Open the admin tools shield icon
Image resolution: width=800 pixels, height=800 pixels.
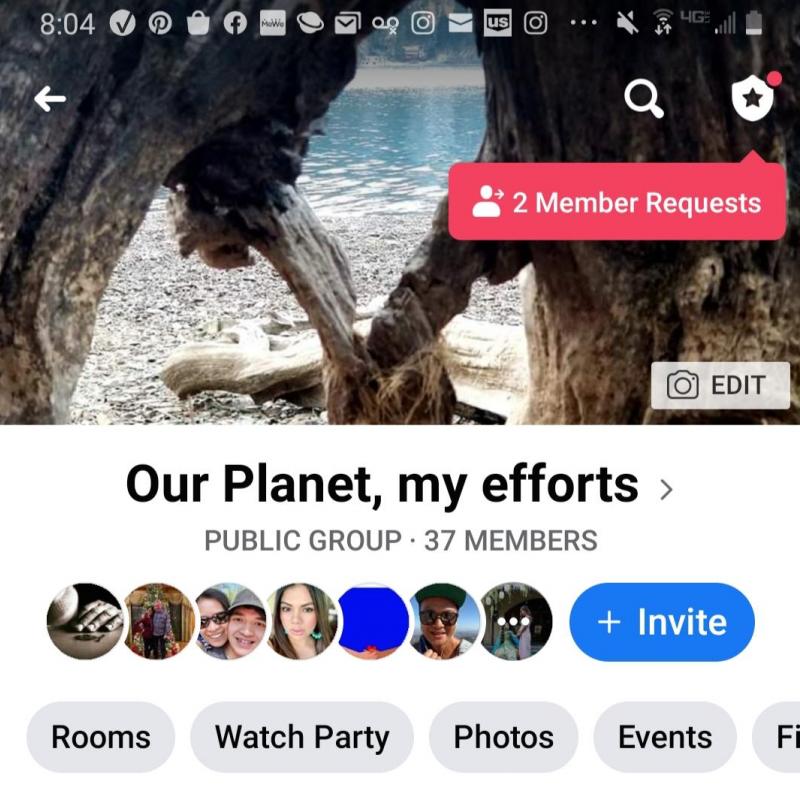pos(752,98)
